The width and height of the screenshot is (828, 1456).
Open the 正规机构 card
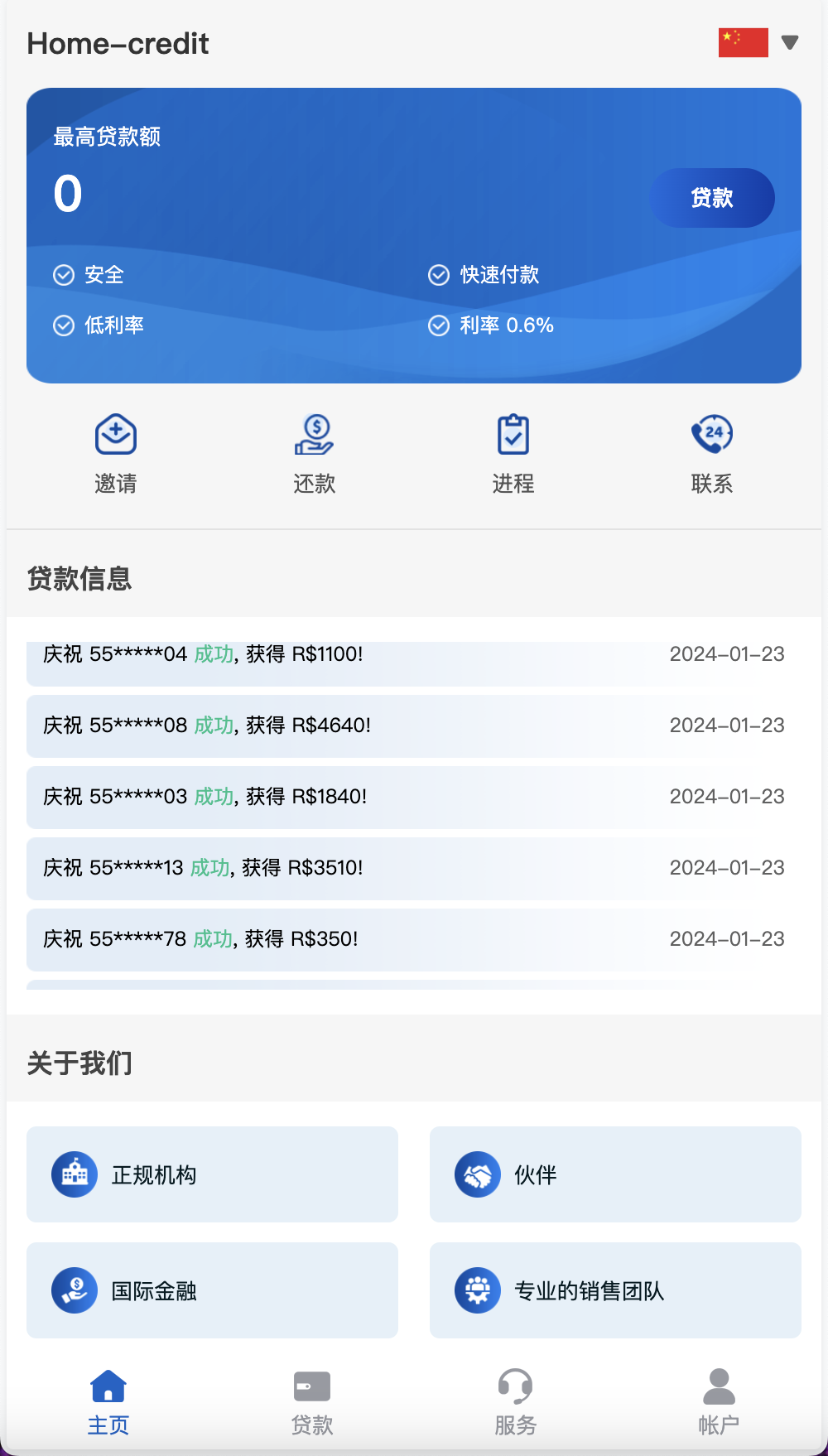pos(212,1174)
